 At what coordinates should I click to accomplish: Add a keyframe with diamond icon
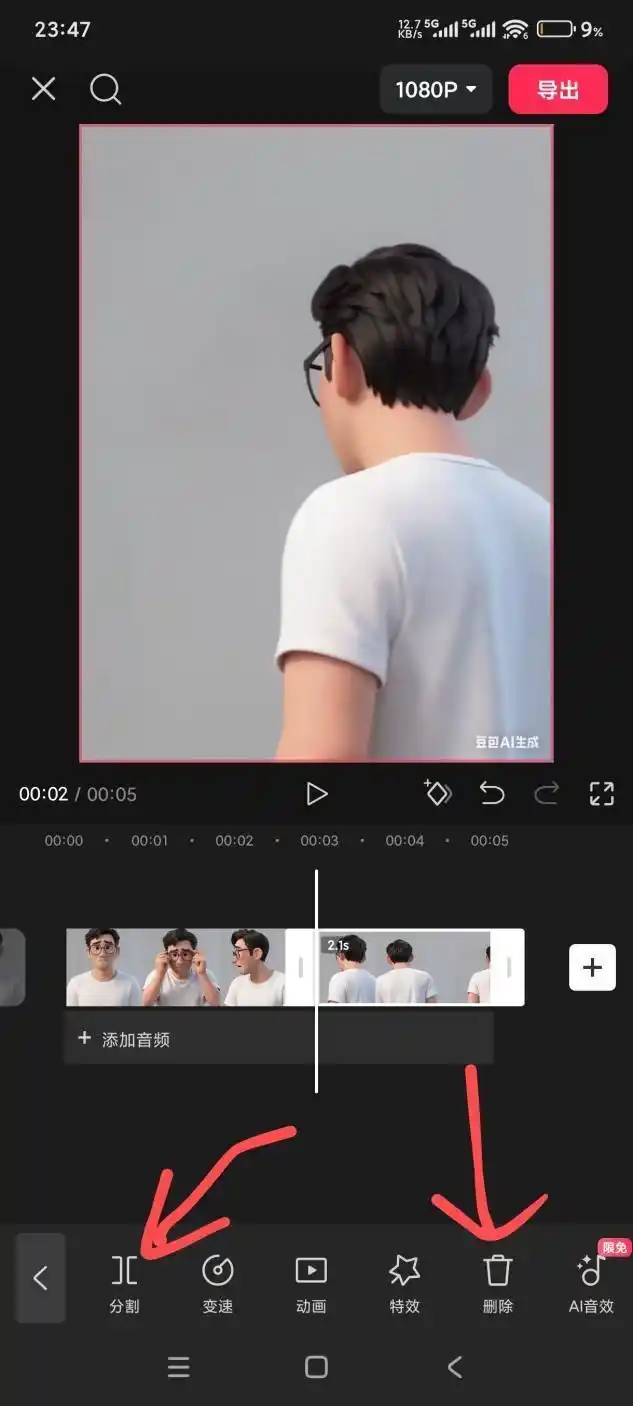437,793
